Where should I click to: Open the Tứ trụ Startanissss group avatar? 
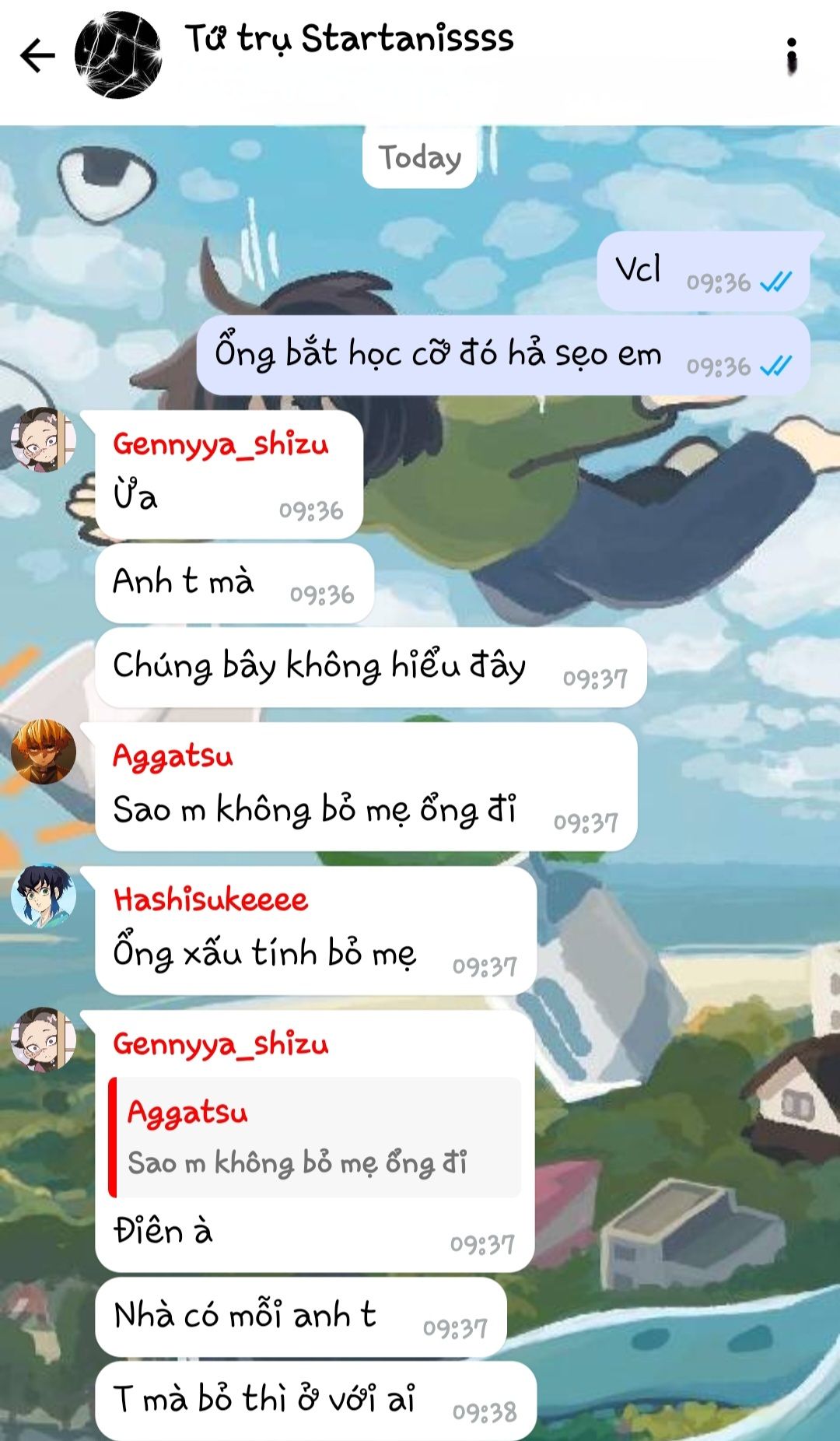(118, 55)
